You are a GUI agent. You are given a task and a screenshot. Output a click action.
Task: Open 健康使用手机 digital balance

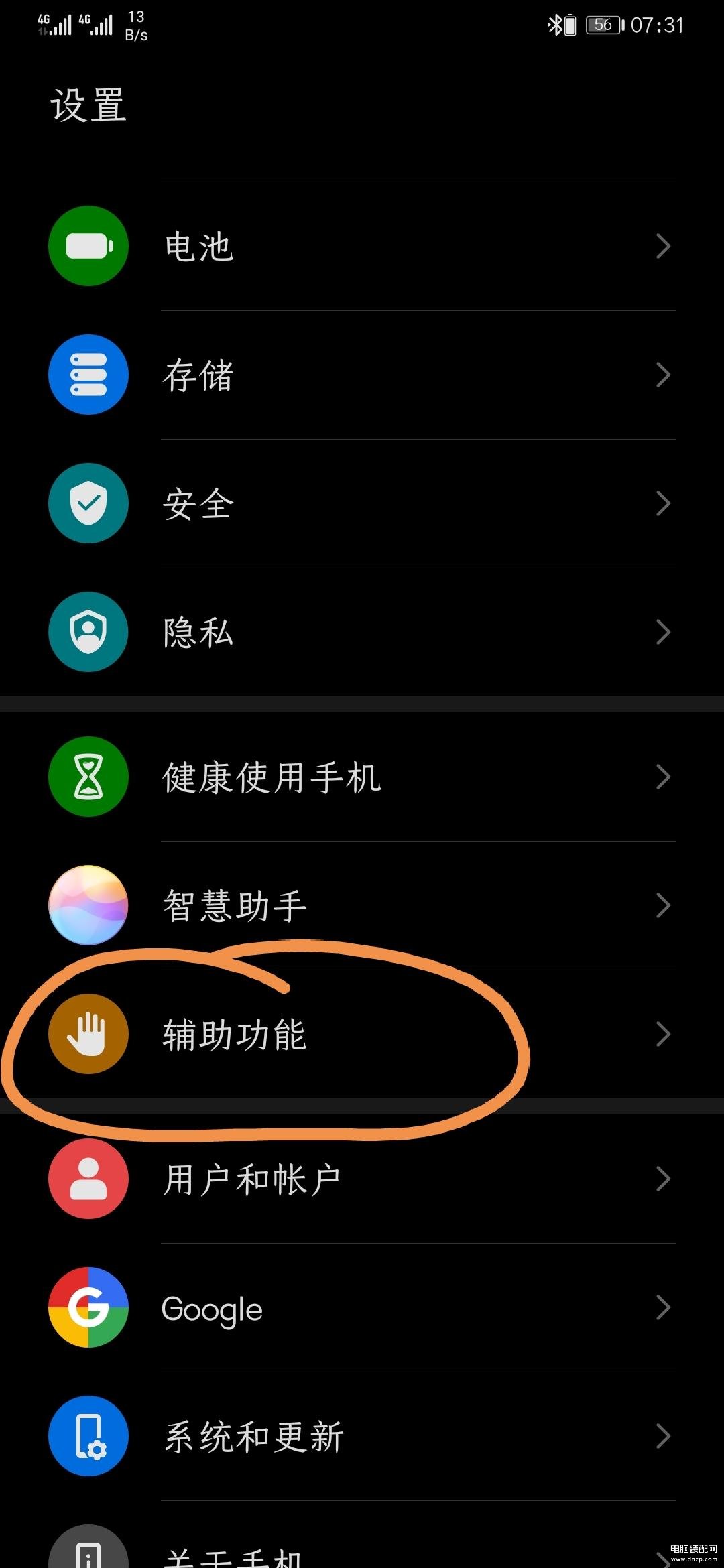(x=362, y=777)
